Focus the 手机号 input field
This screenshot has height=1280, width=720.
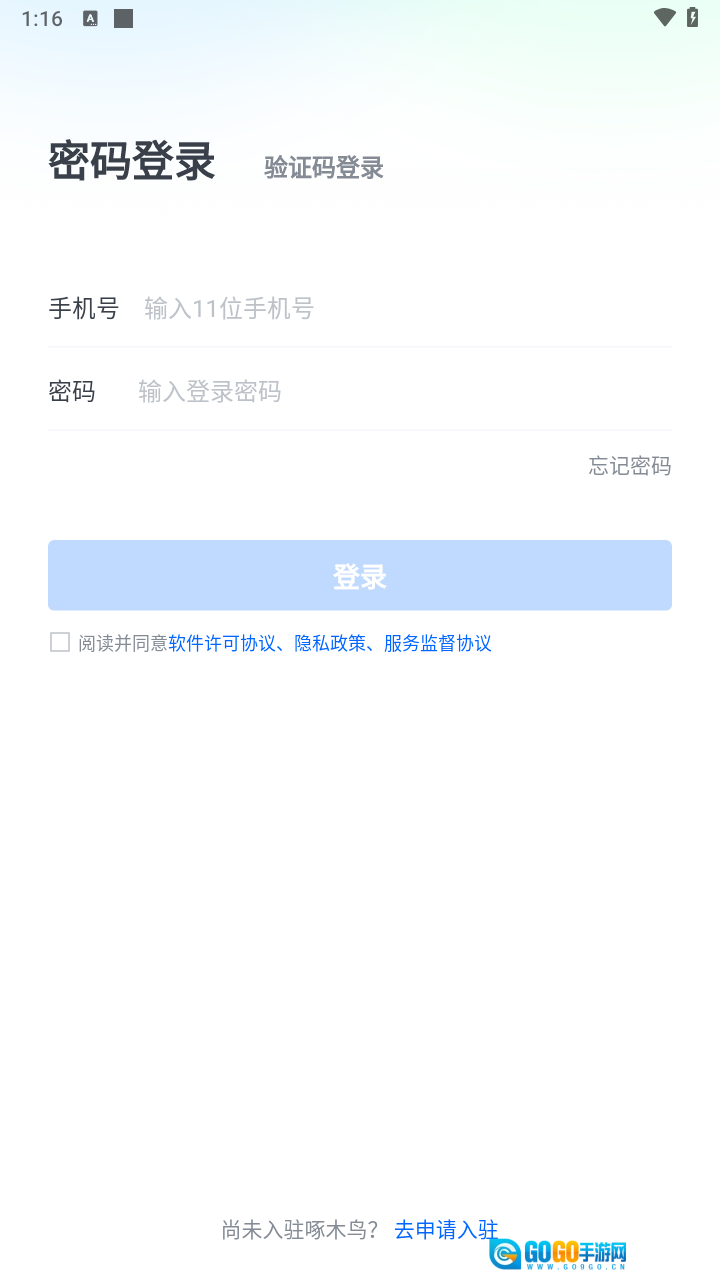pyautogui.click(x=400, y=308)
